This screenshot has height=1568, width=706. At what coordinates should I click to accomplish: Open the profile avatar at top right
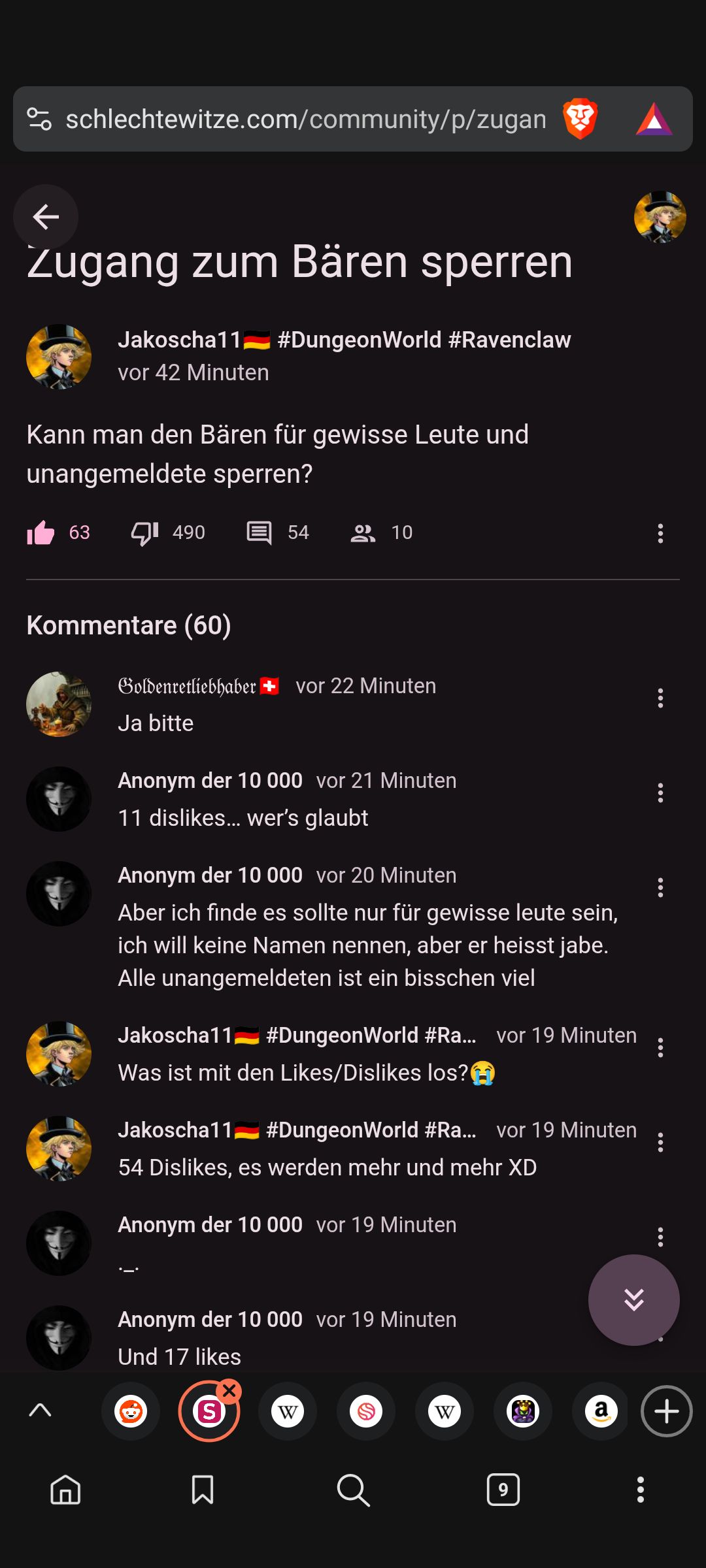(660, 217)
